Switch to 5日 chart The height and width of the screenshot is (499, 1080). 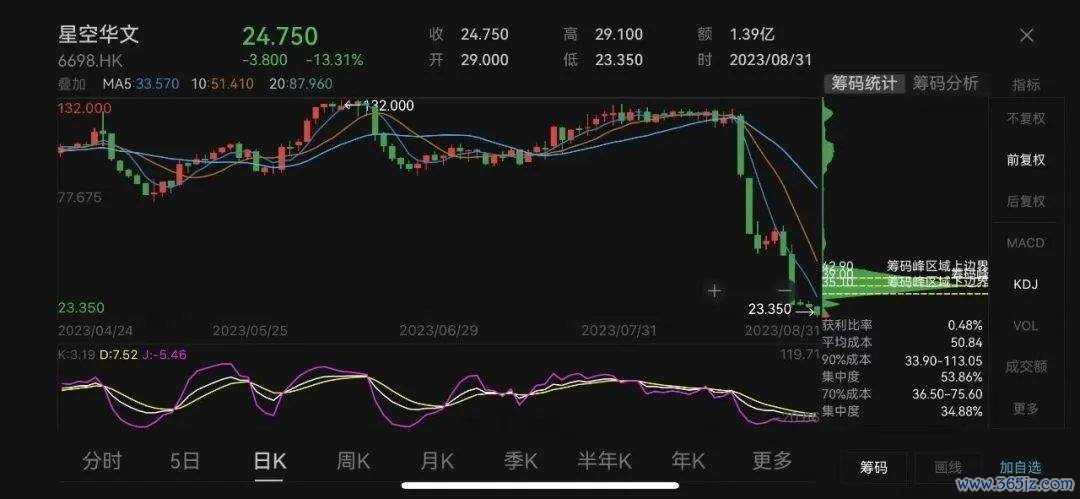click(x=185, y=461)
